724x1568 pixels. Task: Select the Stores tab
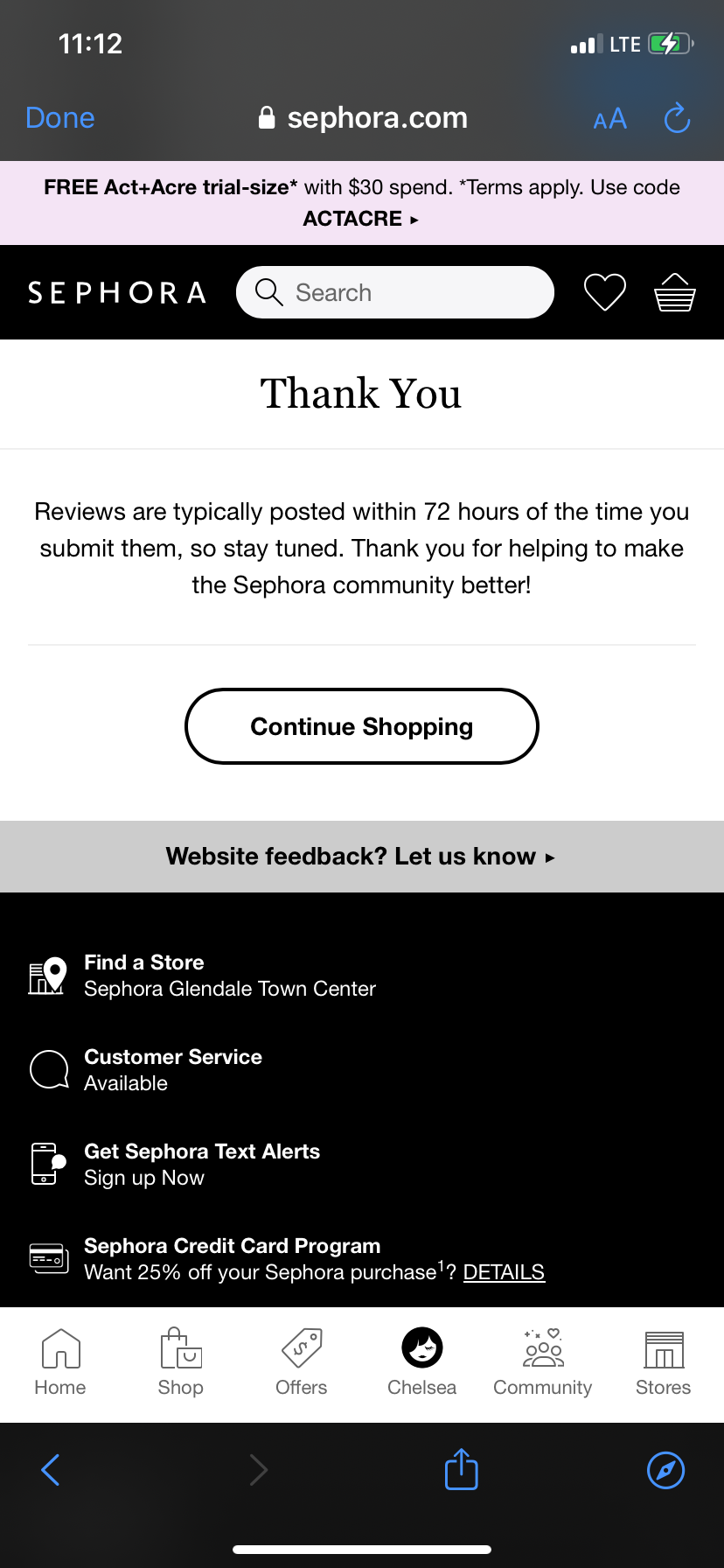(x=664, y=1361)
